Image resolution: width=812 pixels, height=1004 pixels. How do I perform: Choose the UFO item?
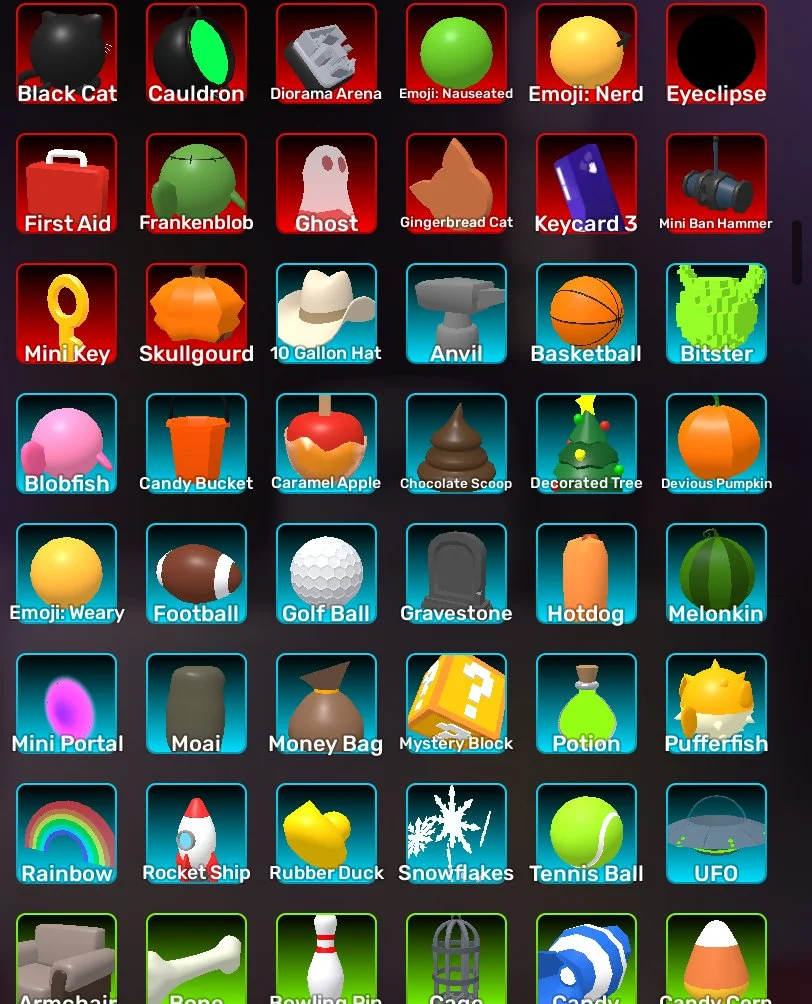pos(717,834)
